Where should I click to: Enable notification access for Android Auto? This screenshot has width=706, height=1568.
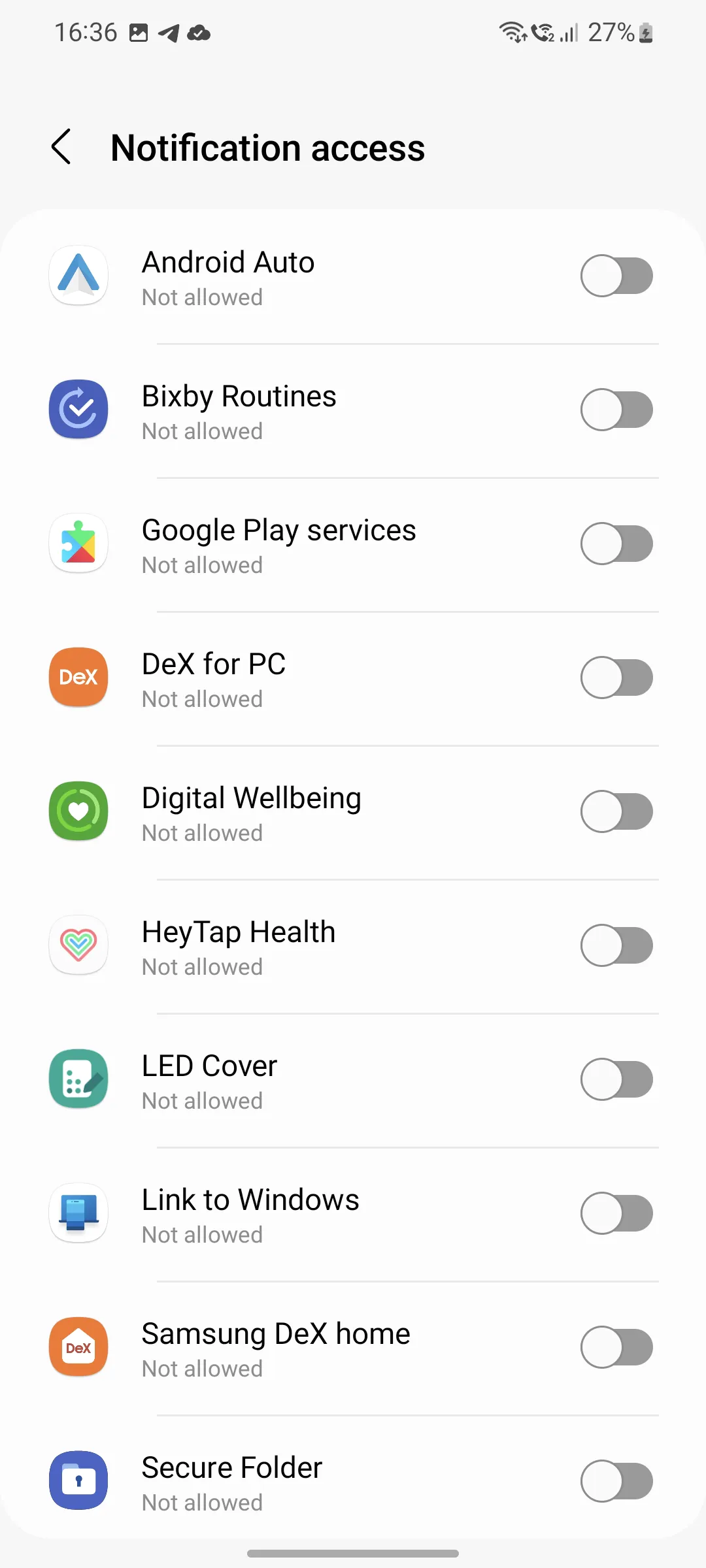point(616,276)
